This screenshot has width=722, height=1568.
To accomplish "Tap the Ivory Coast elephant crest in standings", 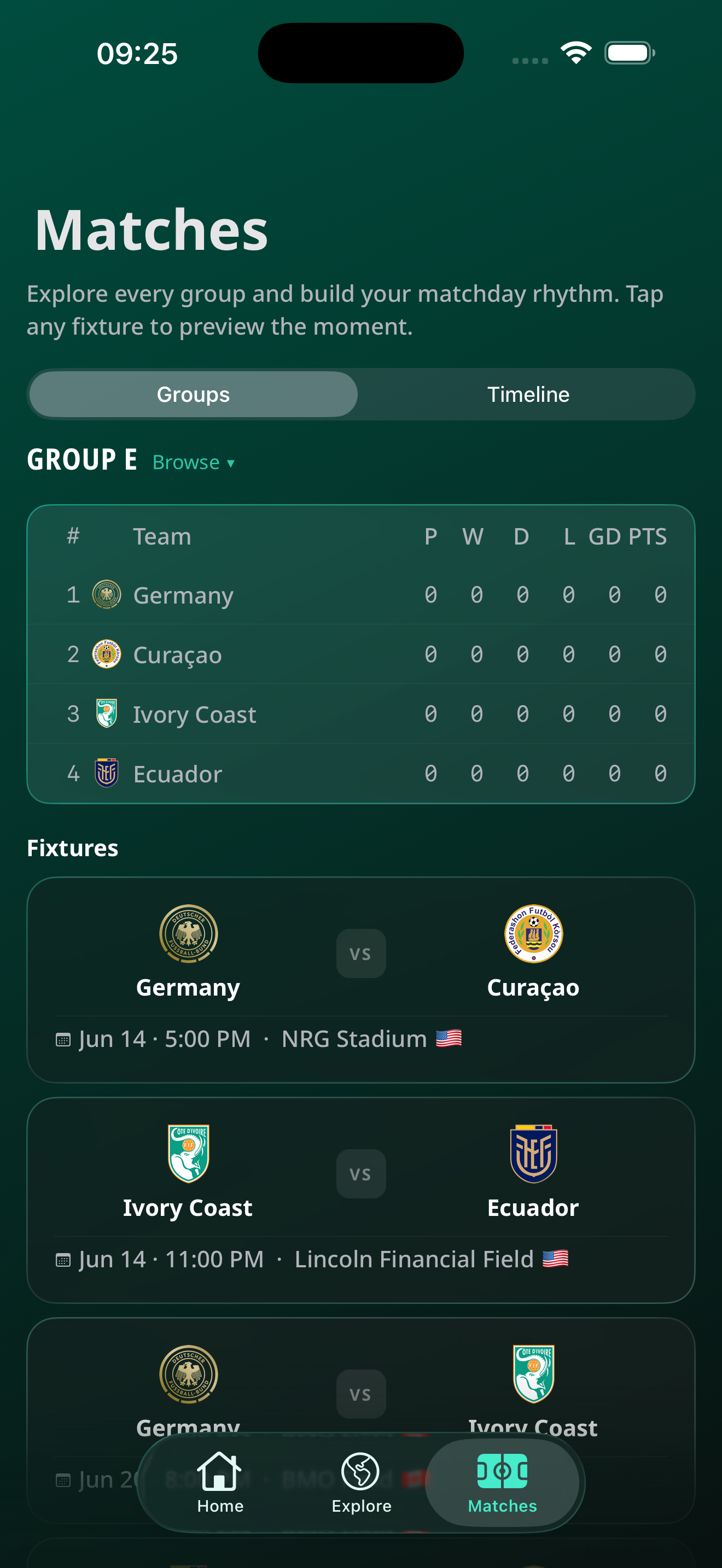I will pos(108,713).
